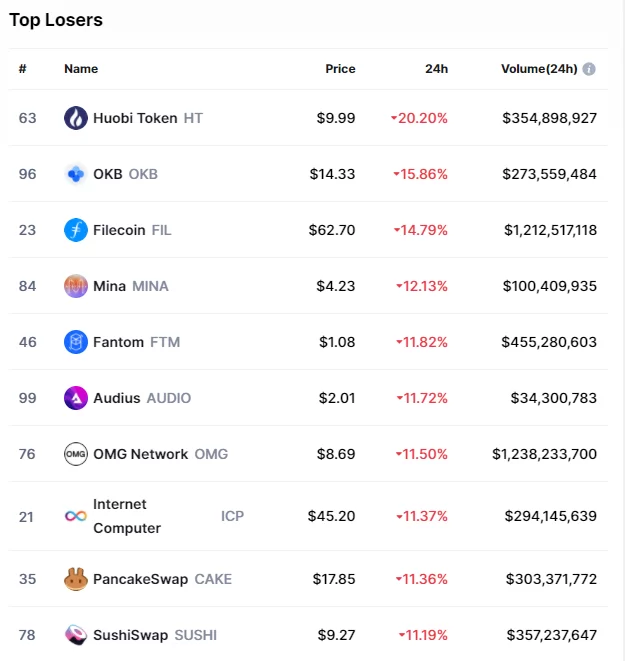Open Internet Computer ICP details
This screenshot has height=661, width=625.
120,516
